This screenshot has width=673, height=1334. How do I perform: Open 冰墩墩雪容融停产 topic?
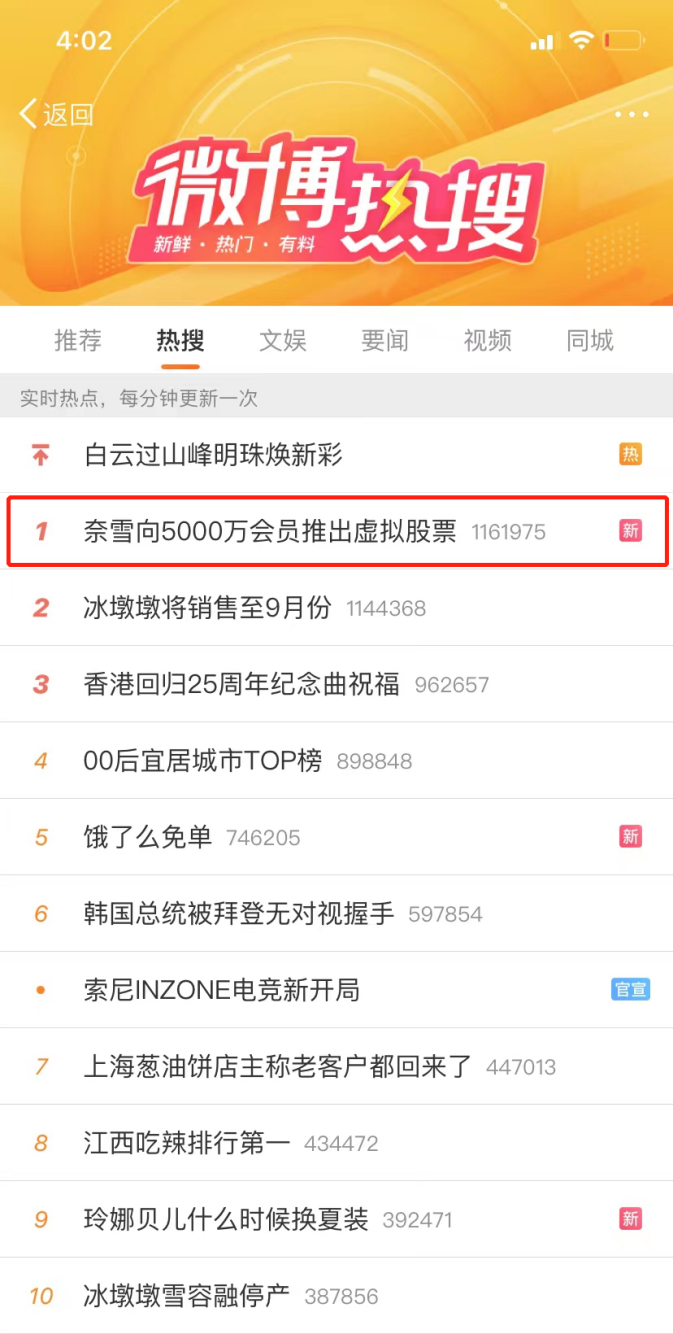187,1296
